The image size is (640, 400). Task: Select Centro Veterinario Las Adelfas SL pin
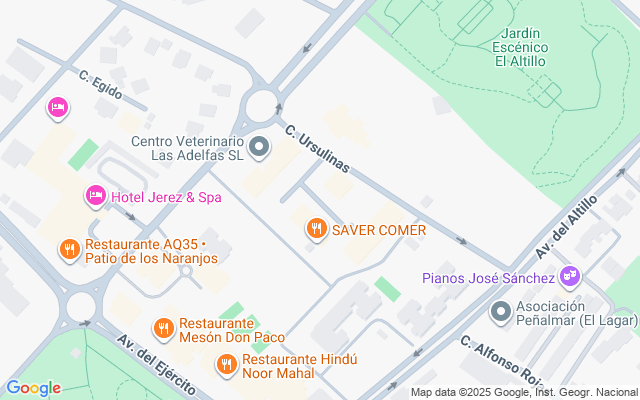tap(260, 149)
